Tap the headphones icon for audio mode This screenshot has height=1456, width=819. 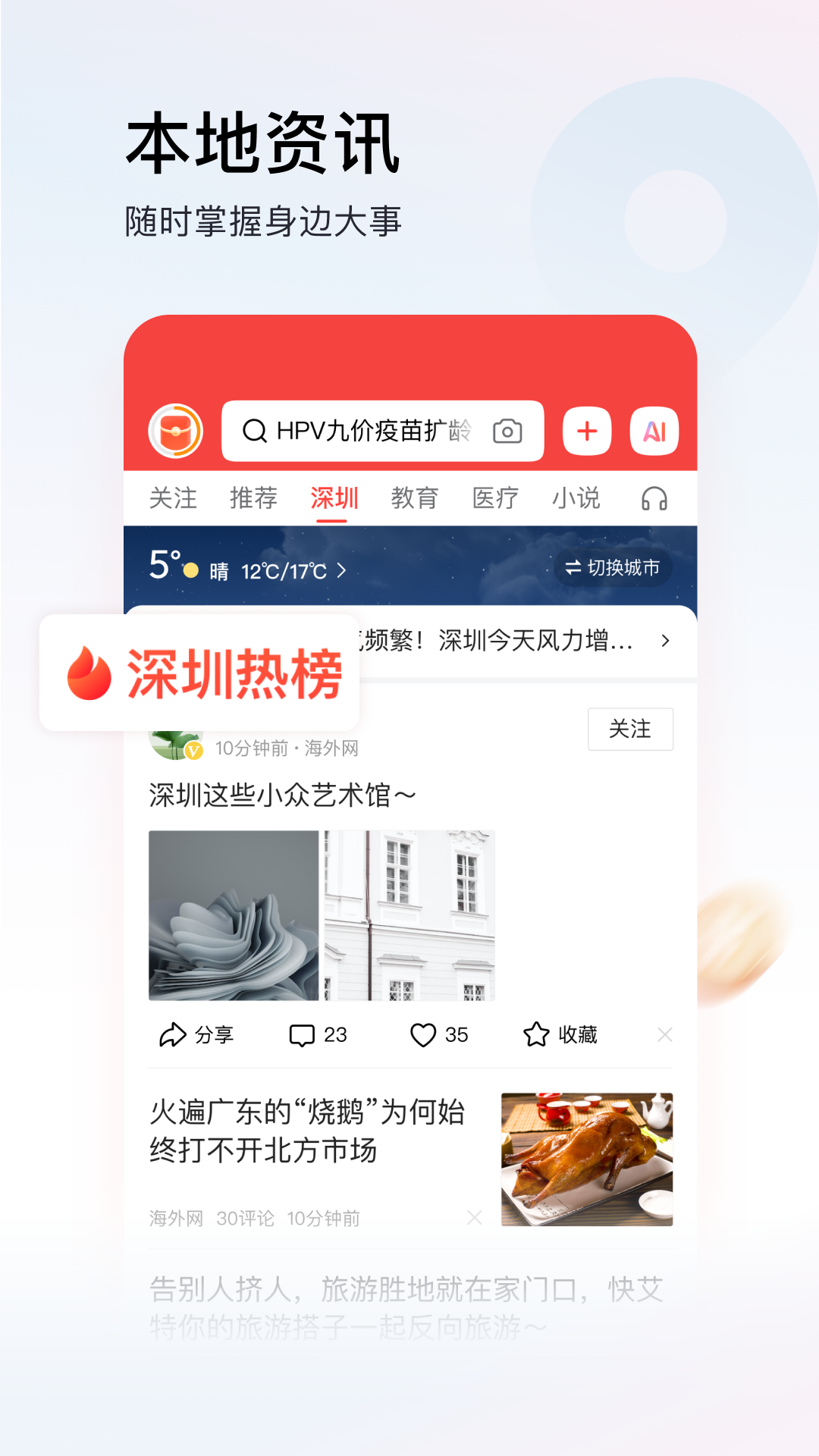tap(655, 499)
